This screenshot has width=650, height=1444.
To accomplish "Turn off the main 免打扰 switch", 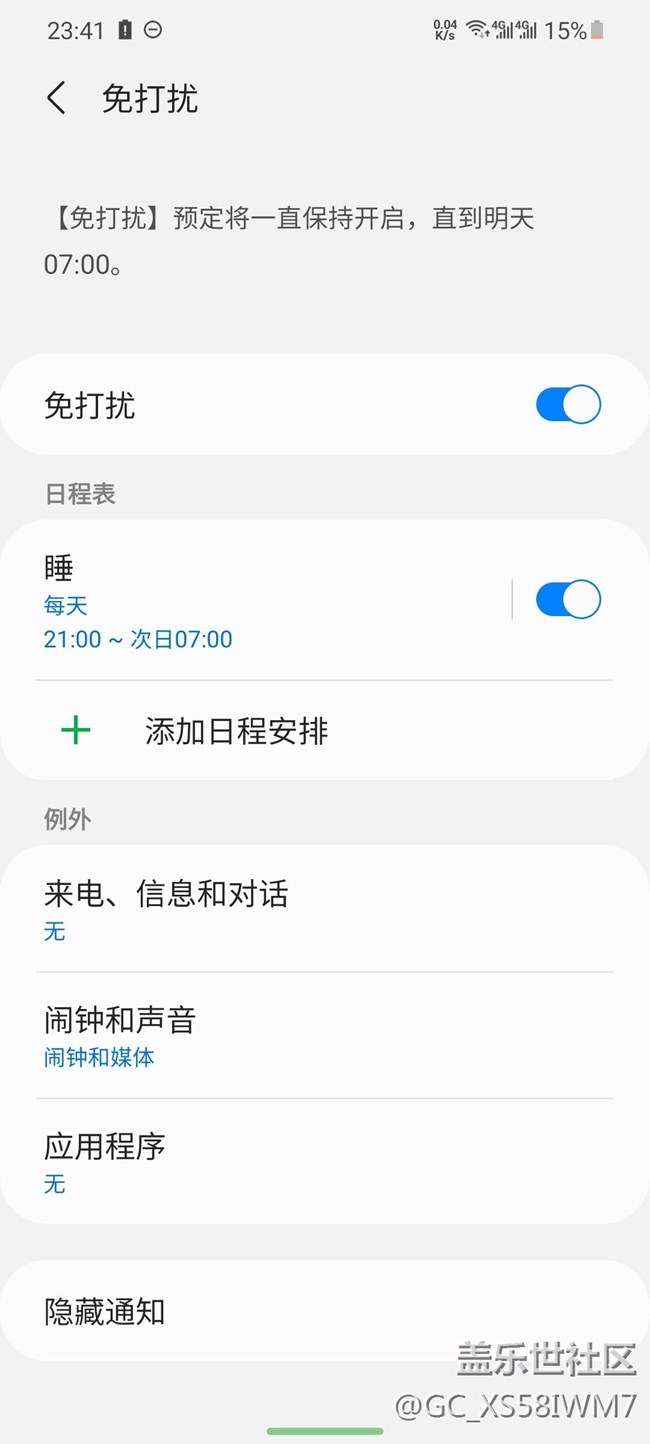I will (x=568, y=405).
